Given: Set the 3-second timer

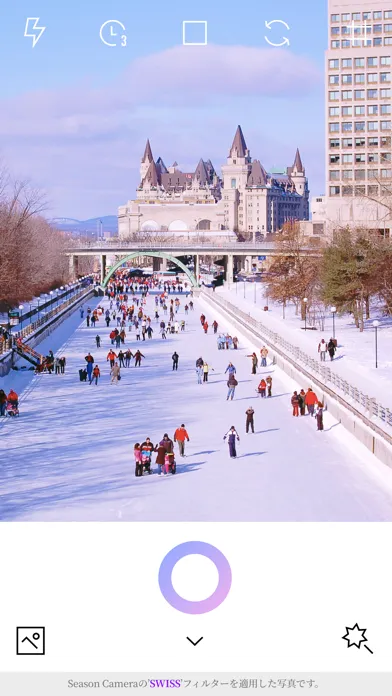Looking at the screenshot, I should [x=113, y=33].
